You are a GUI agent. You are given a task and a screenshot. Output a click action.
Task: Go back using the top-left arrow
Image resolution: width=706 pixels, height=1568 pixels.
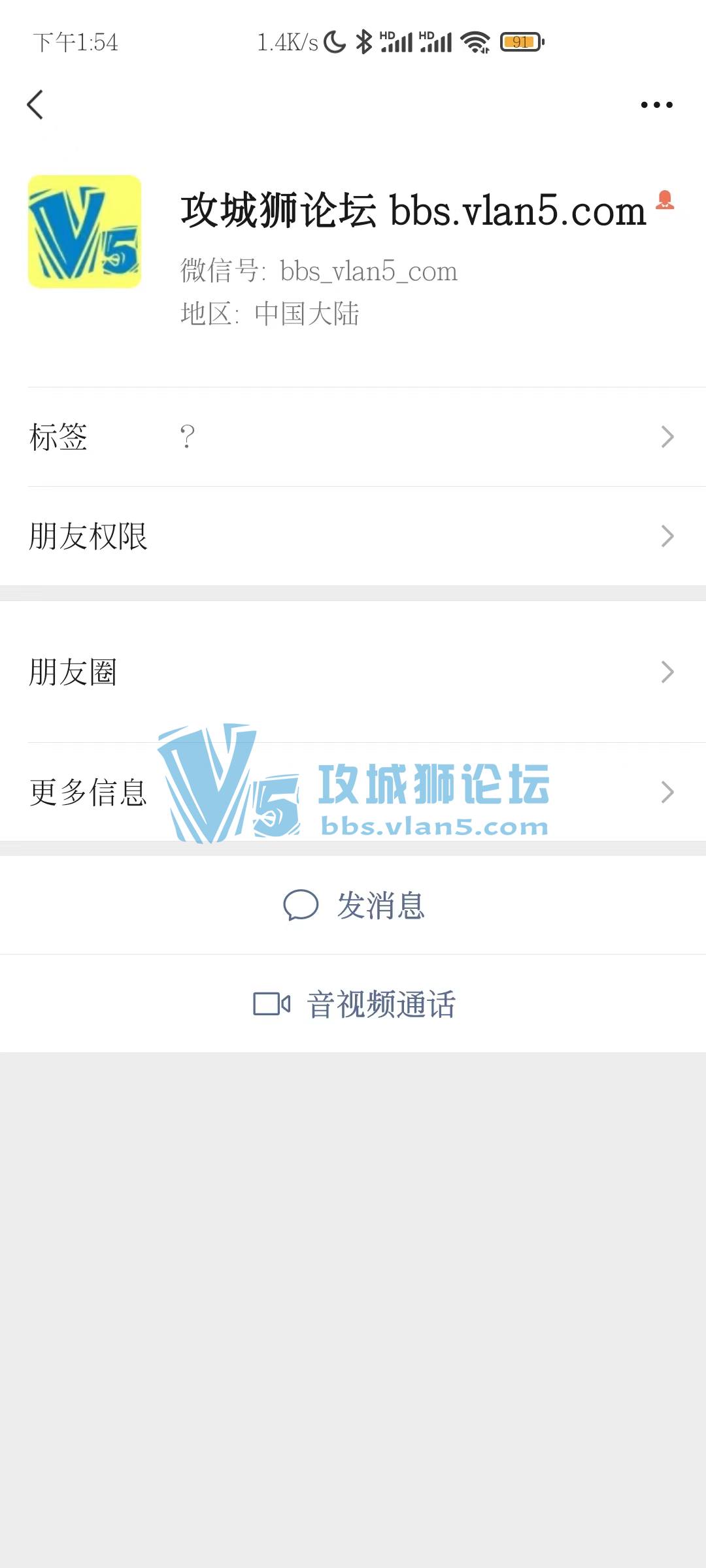(x=35, y=105)
